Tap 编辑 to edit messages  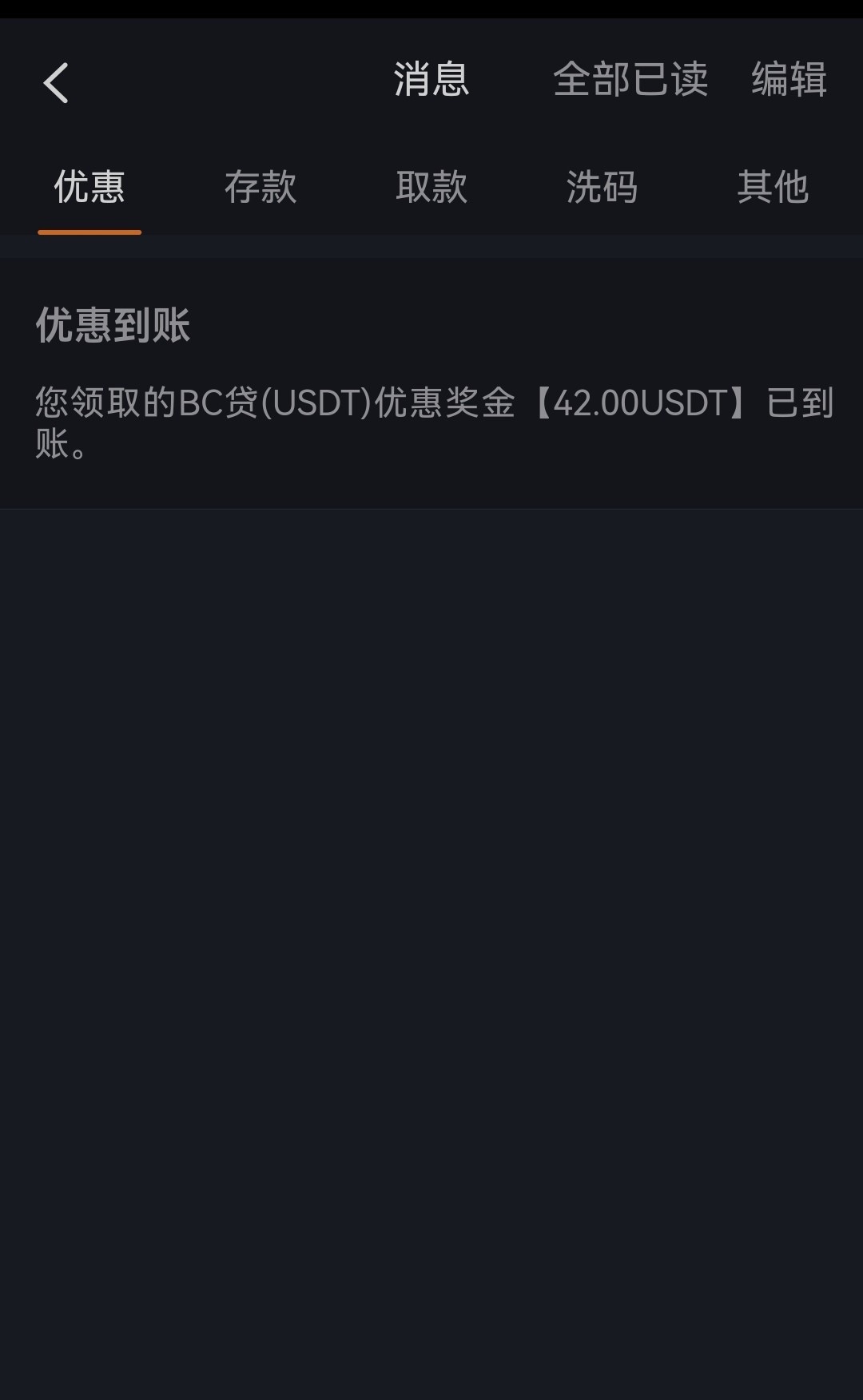[x=788, y=80]
